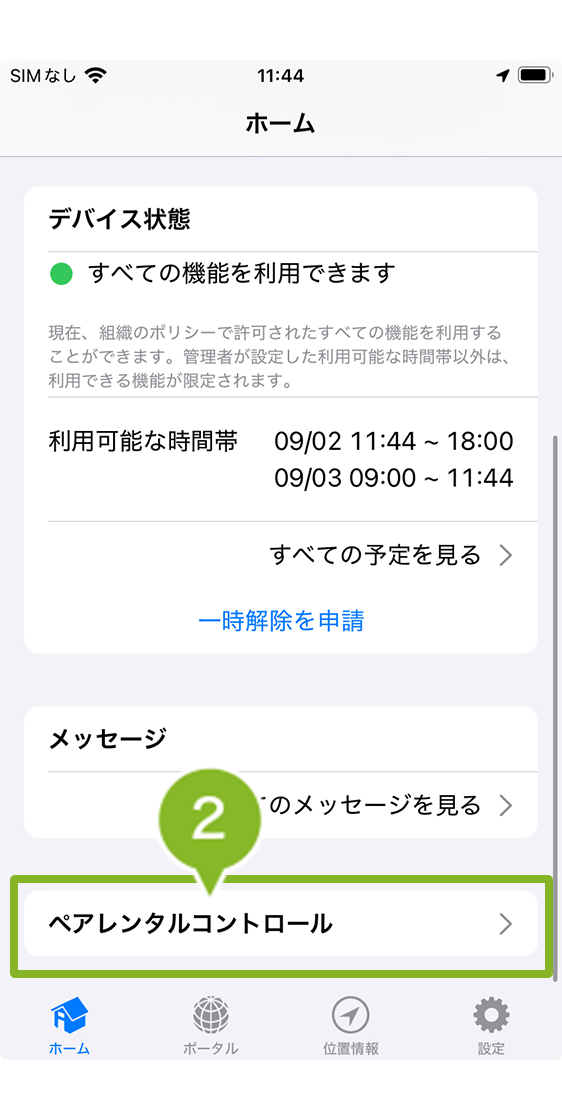
Task: Request temporary release via 一時解除を申請
Action: (x=281, y=620)
